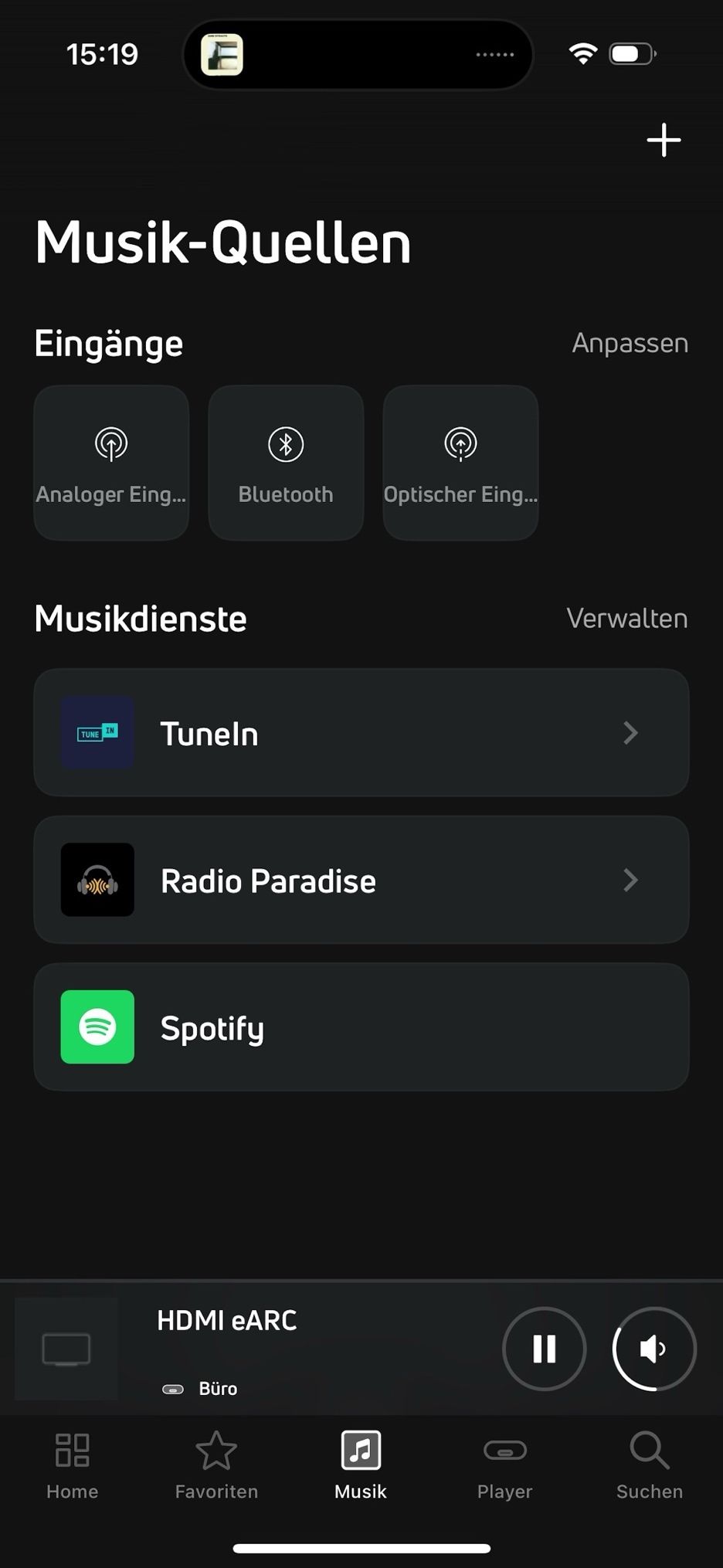Open Anpassen for the Eingänge section
Image resolution: width=723 pixels, height=1568 pixels.
tap(630, 343)
